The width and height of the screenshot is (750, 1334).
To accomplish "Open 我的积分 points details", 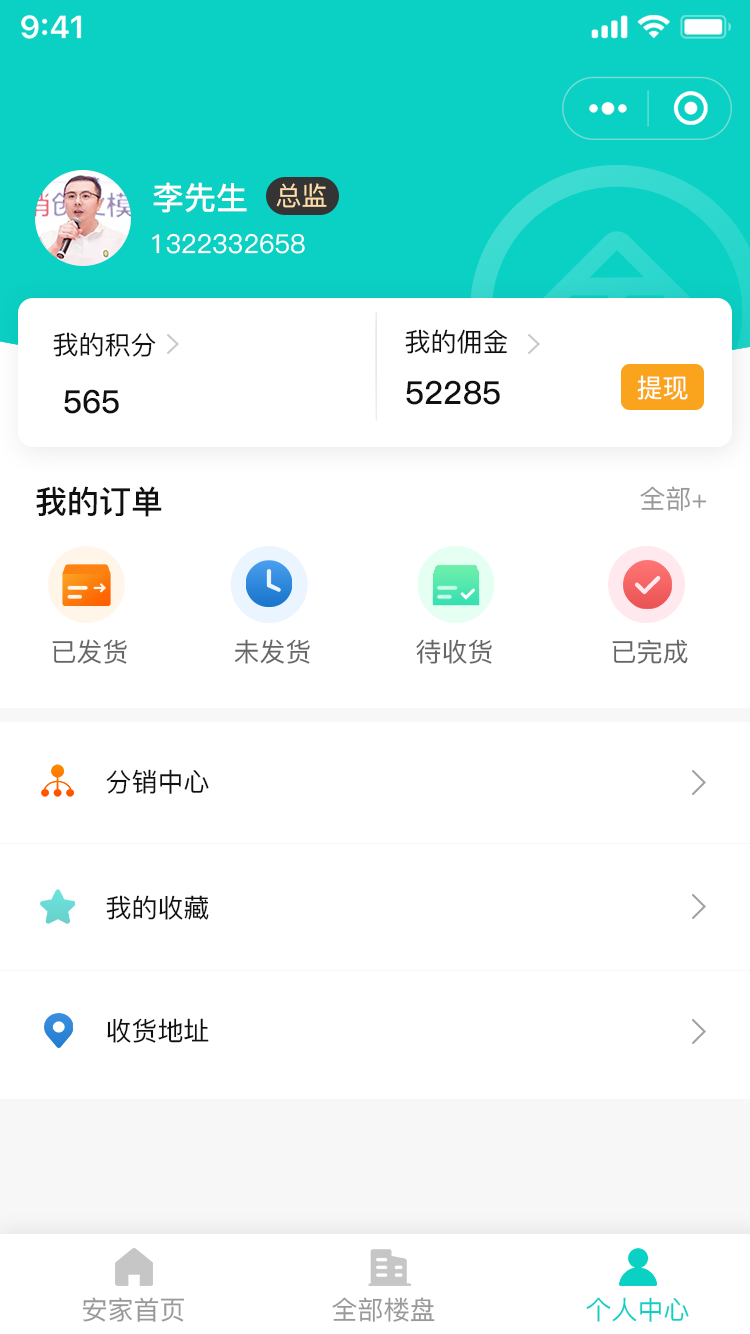I will click(x=115, y=345).
